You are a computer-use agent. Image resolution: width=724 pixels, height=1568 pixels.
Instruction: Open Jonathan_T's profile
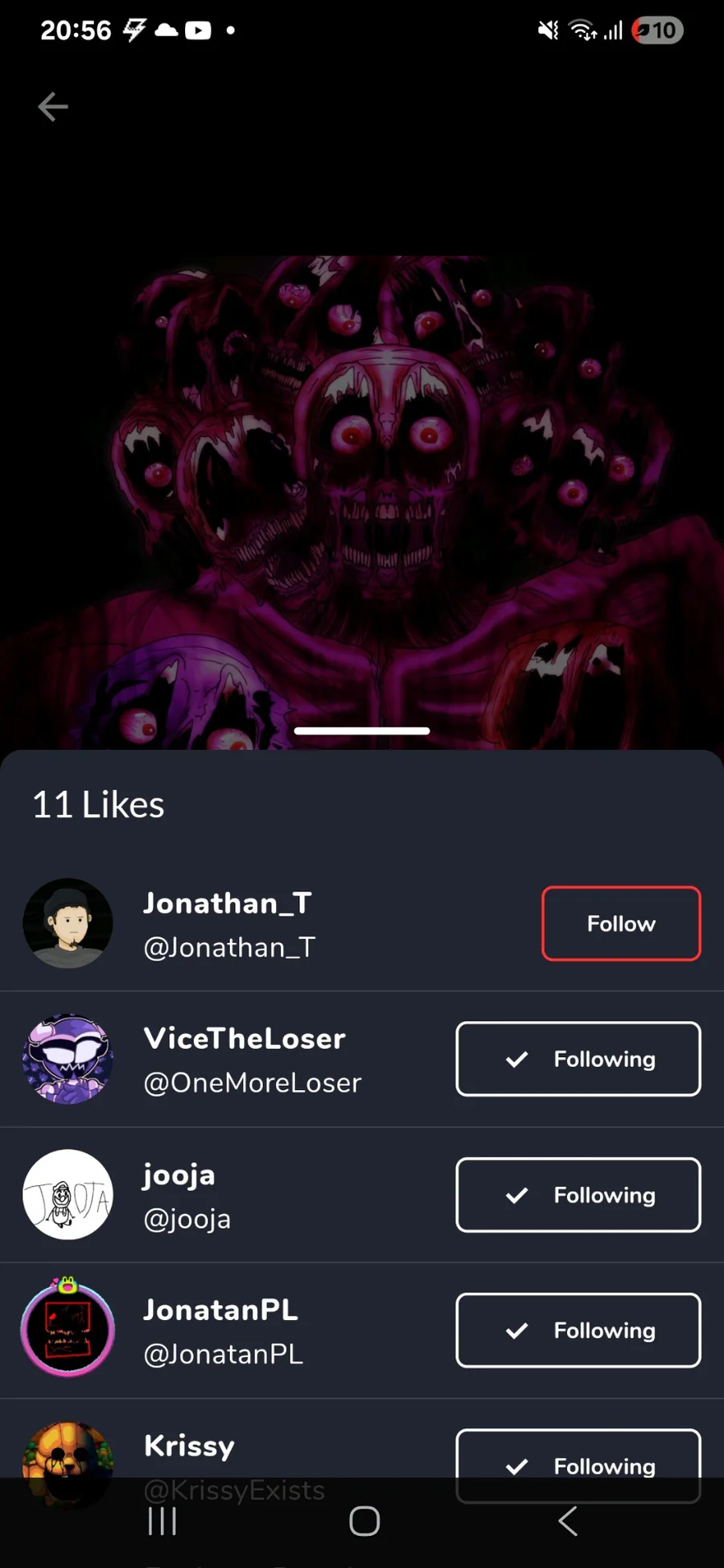[x=228, y=924]
